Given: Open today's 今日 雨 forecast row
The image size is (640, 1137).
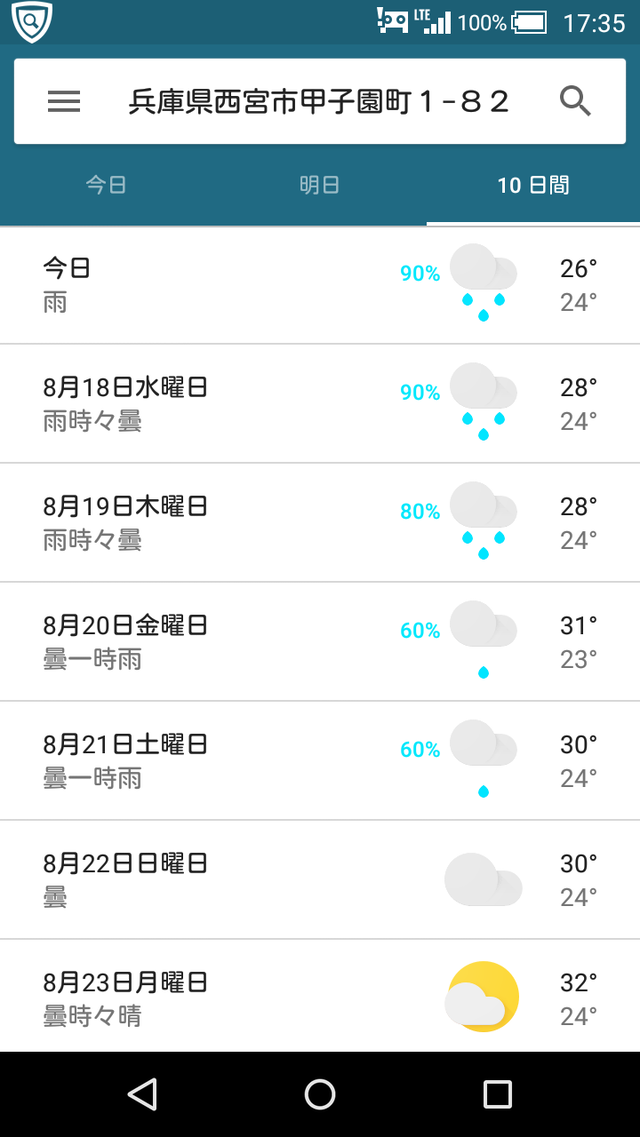Looking at the screenshot, I should pos(320,285).
